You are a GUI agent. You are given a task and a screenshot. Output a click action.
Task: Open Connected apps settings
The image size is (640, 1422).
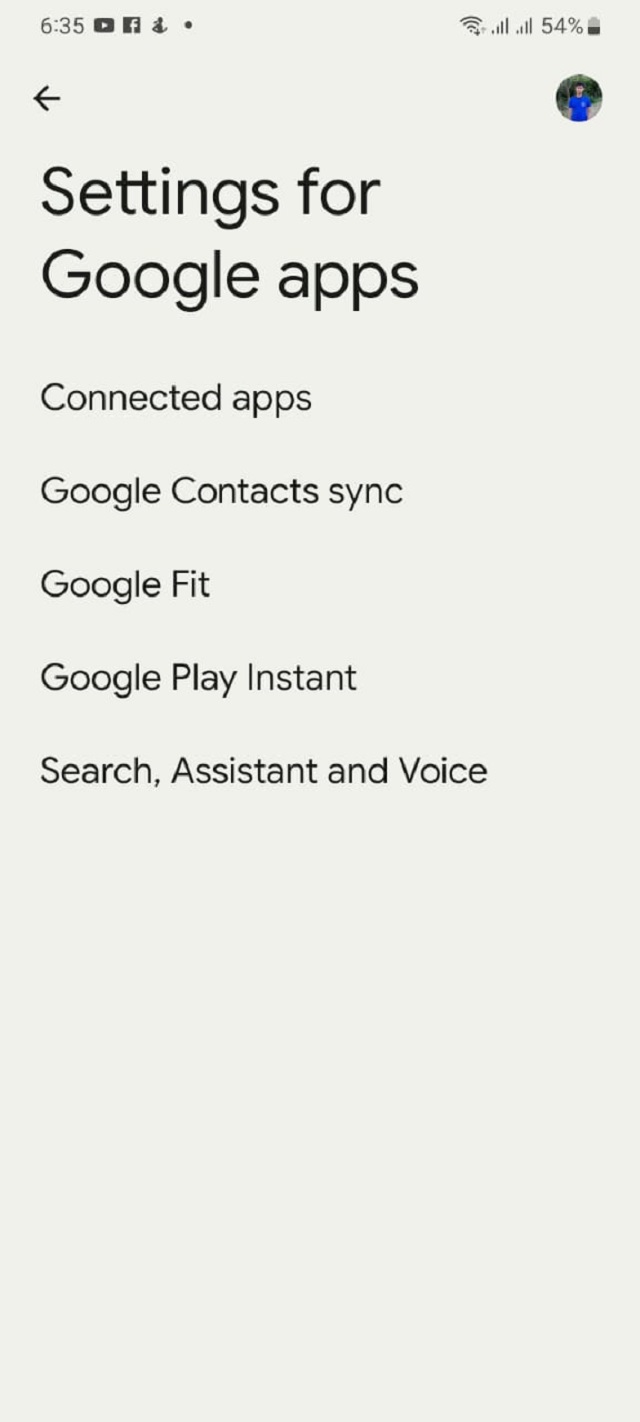[176, 398]
